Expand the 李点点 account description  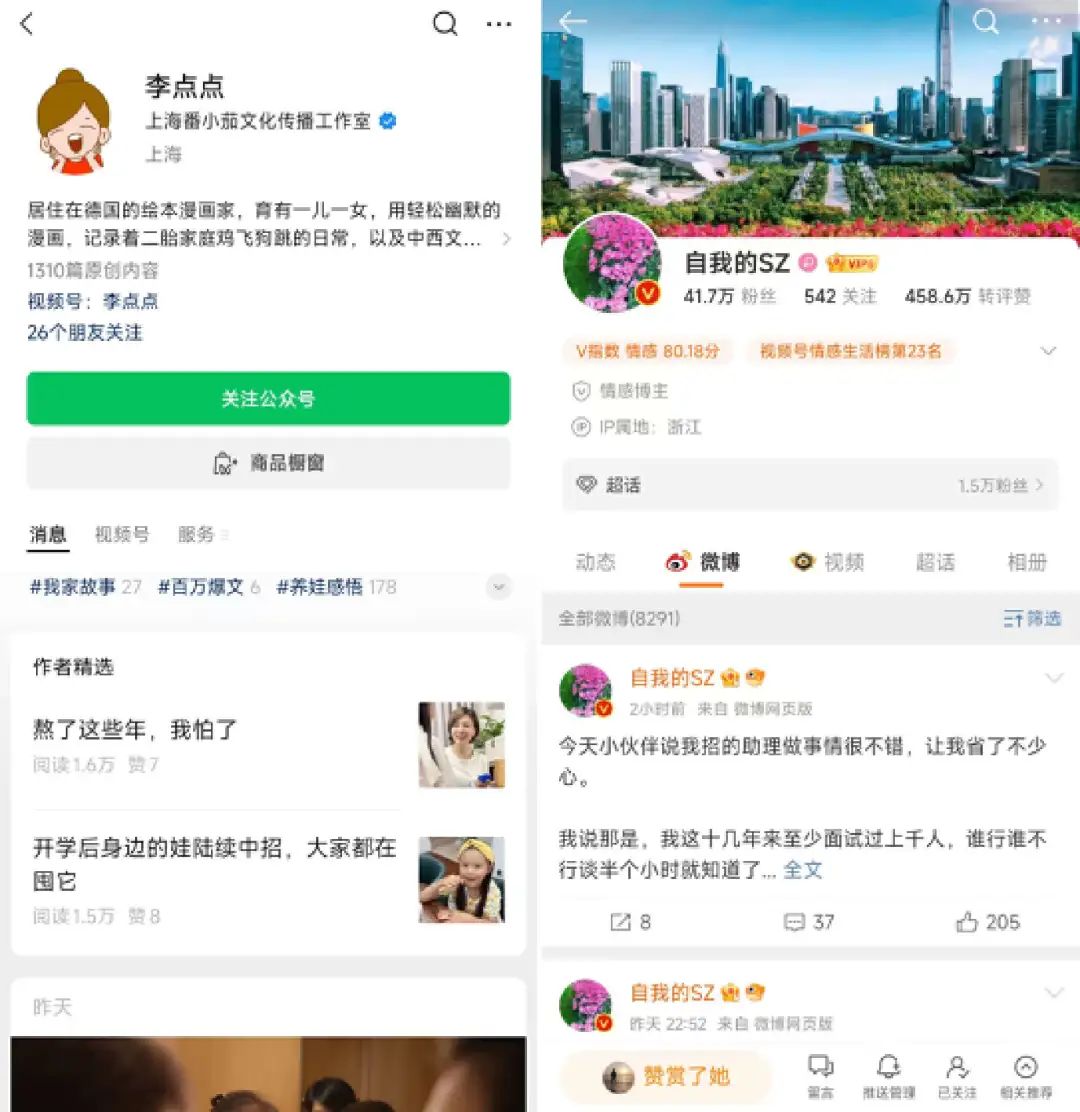pos(506,238)
